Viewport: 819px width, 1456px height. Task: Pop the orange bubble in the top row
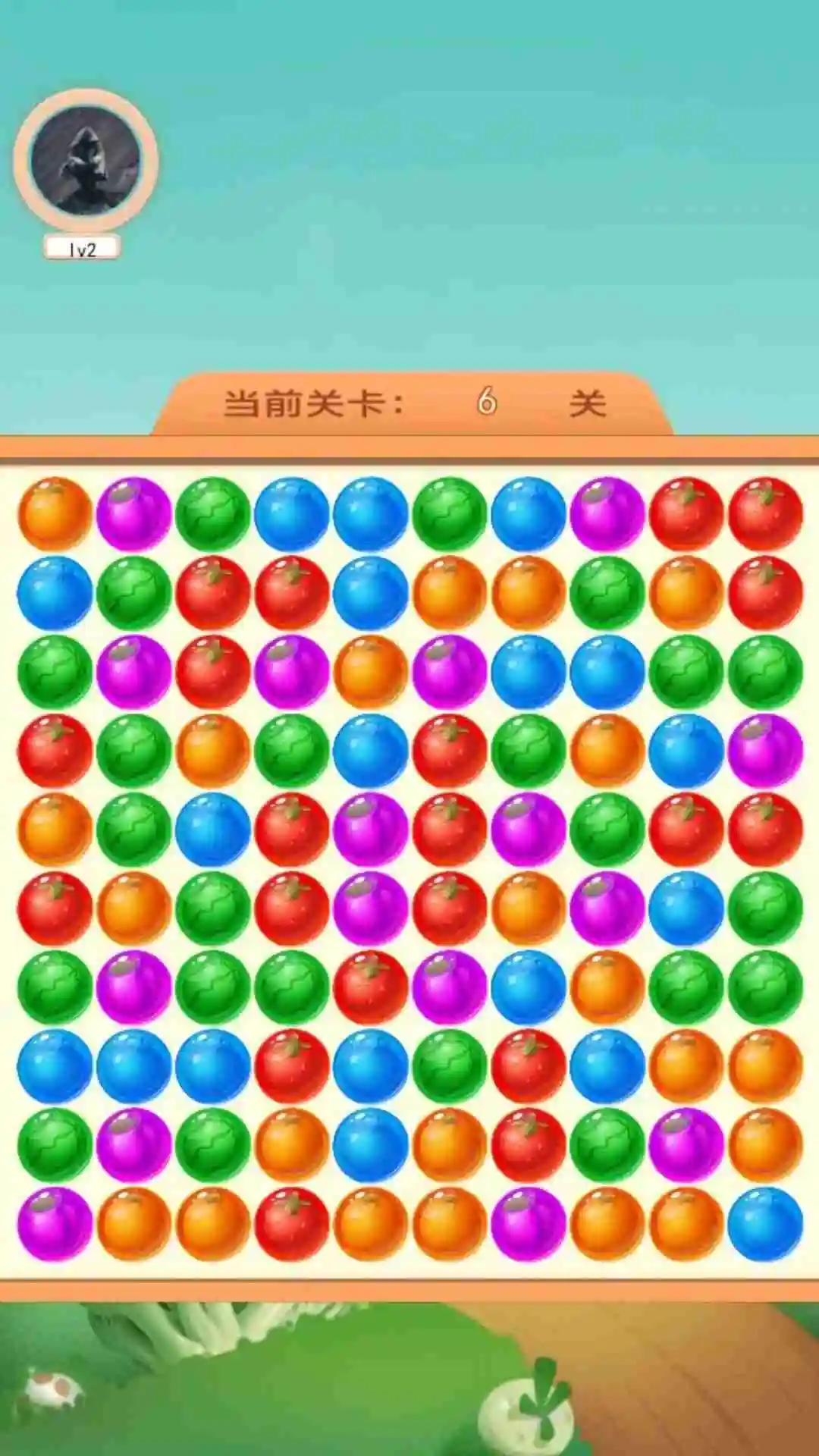point(55,514)
